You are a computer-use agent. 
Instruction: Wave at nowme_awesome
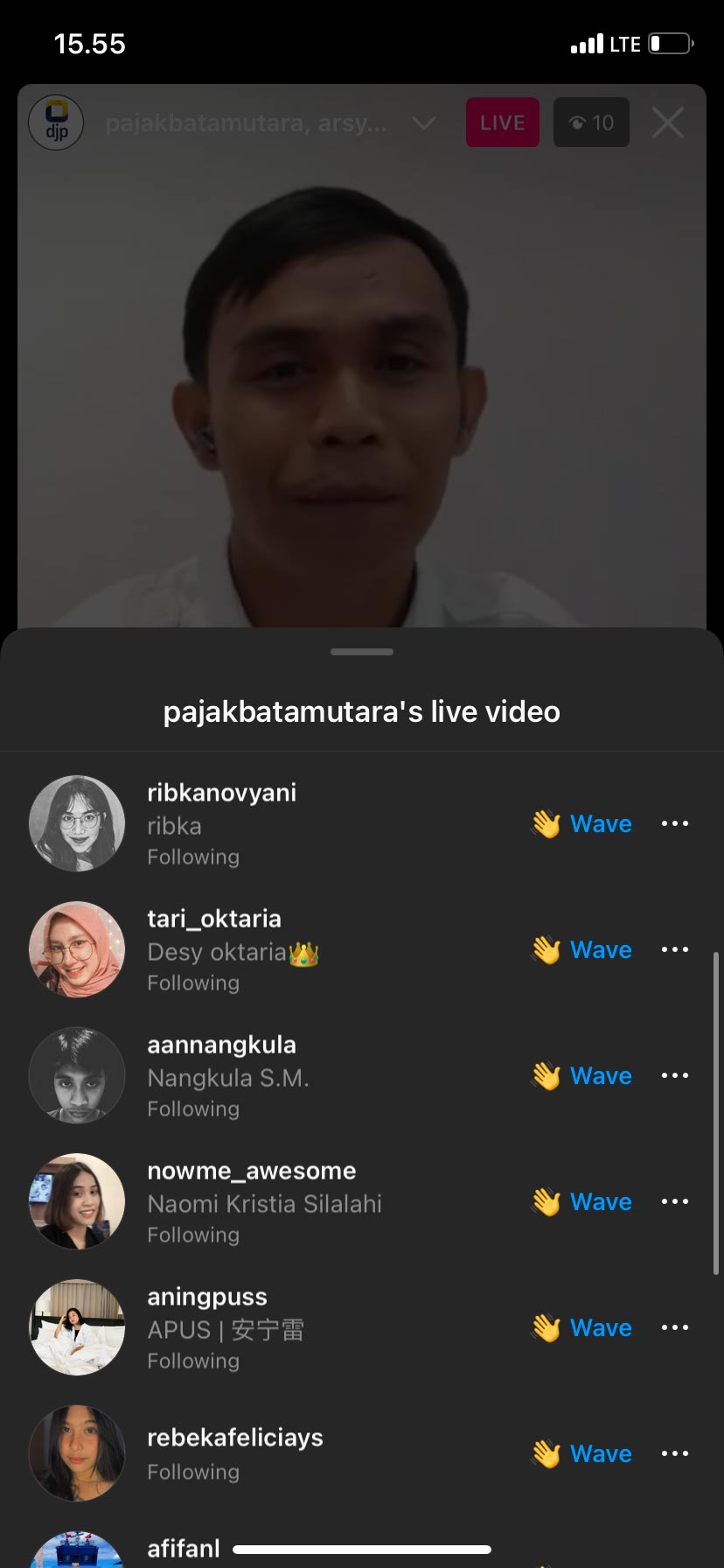[x=582, y=1201]
